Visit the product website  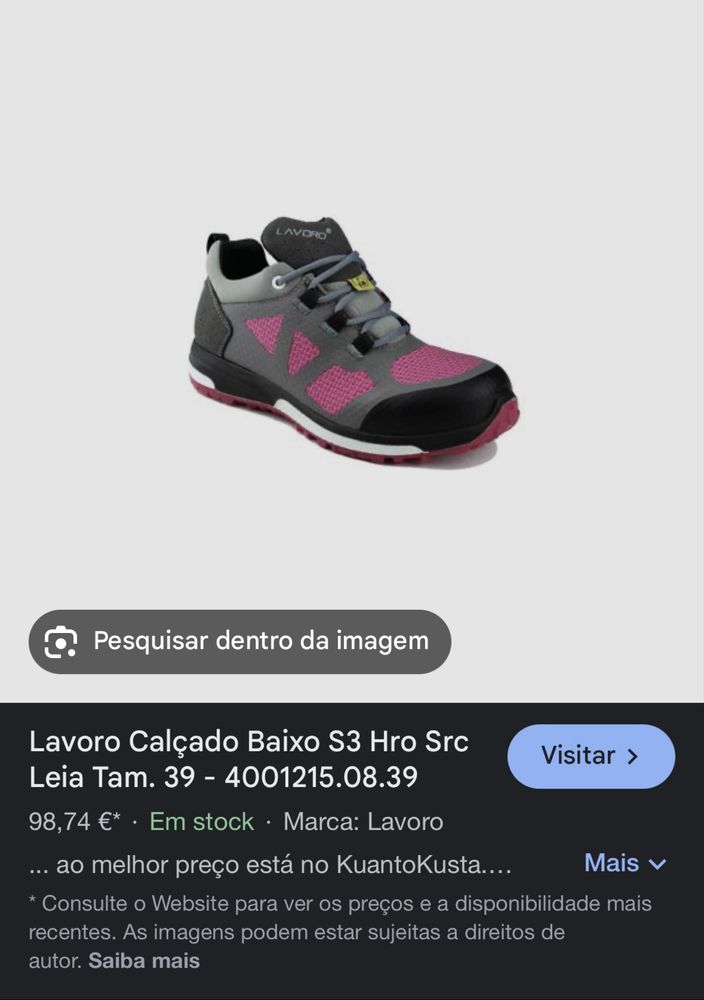590,756
